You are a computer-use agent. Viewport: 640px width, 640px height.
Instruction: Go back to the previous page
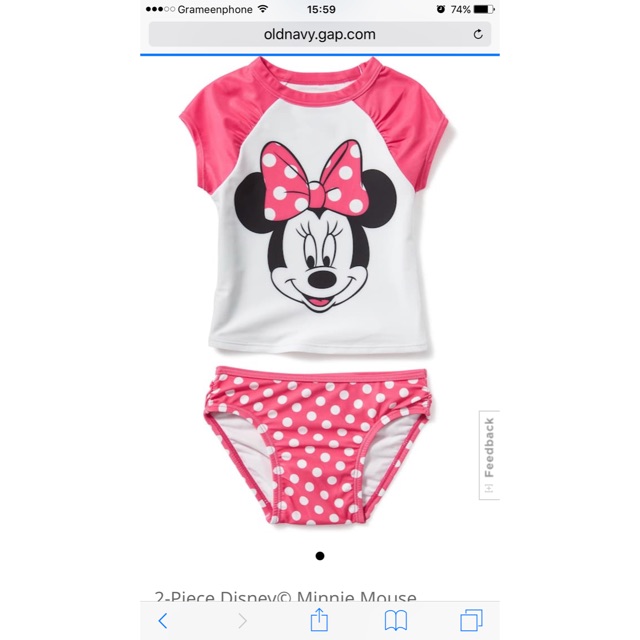click(163, 621)
